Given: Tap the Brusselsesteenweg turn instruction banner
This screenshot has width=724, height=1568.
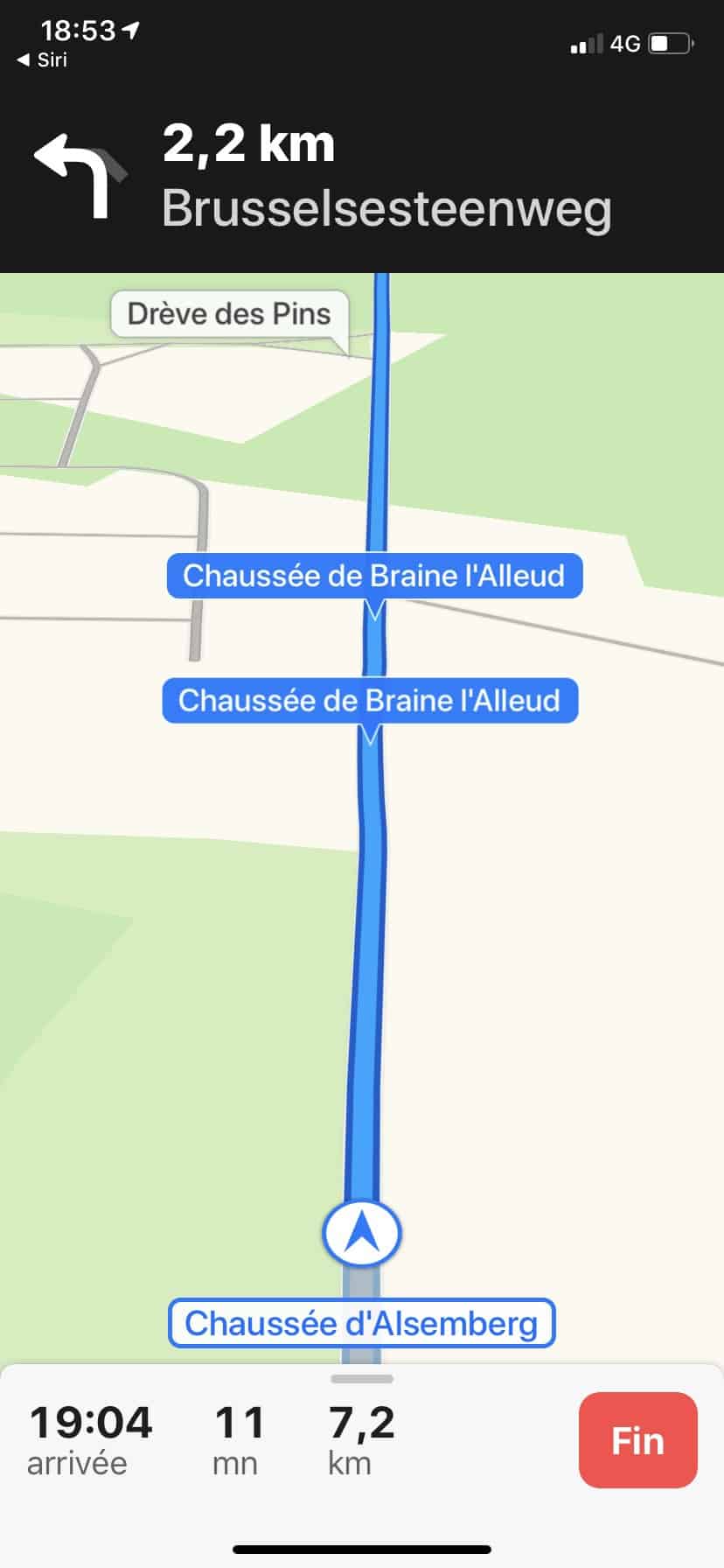Looking at the screenshot, I should 362,179.
